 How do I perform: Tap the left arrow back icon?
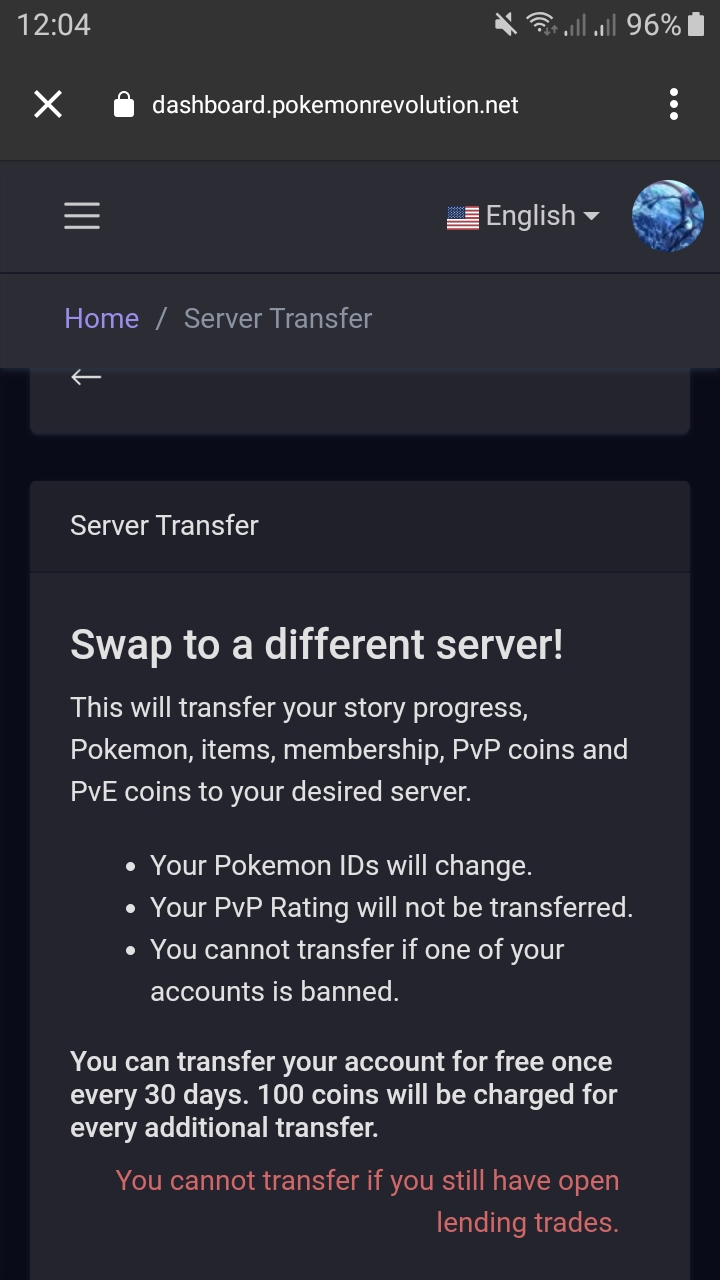point(87,377)
